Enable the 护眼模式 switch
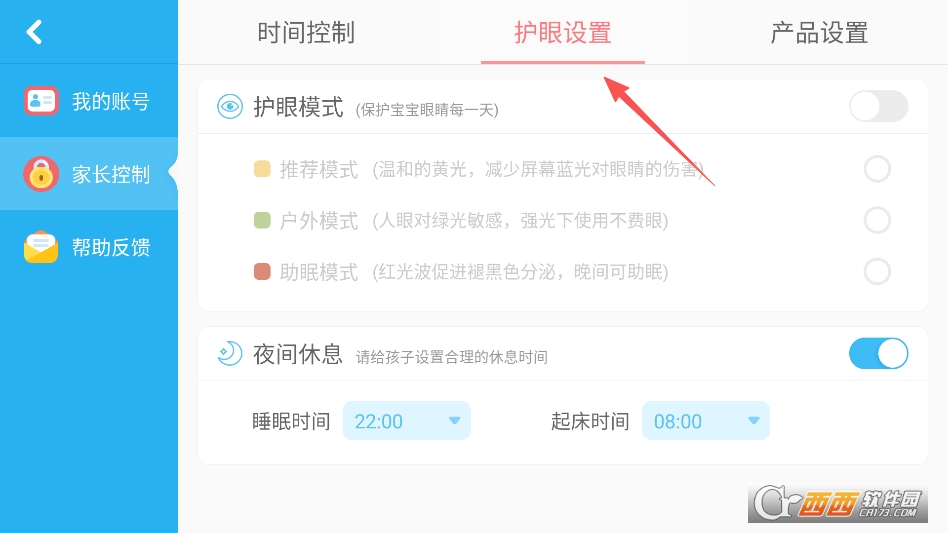This screenshot has height=533, width=948. coord(878,106)
